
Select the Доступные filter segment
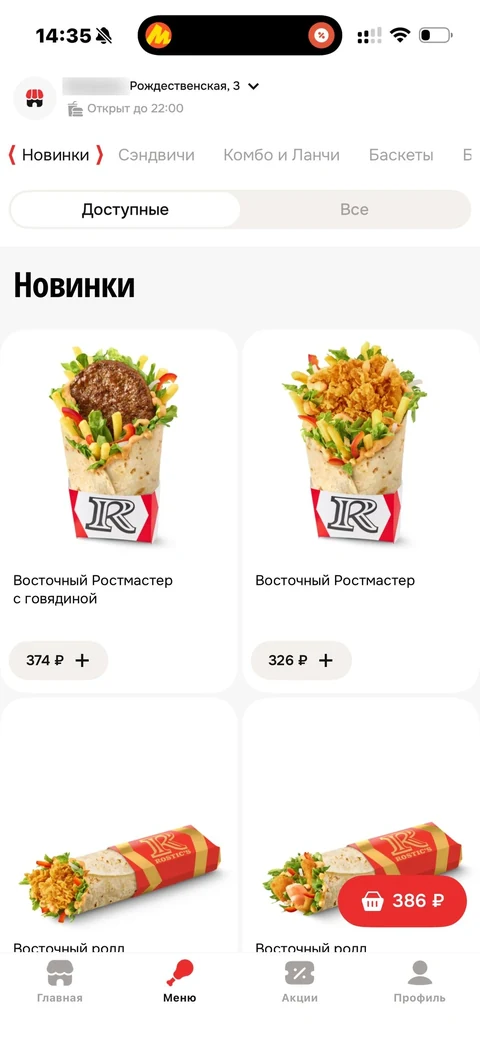point(125,210)
